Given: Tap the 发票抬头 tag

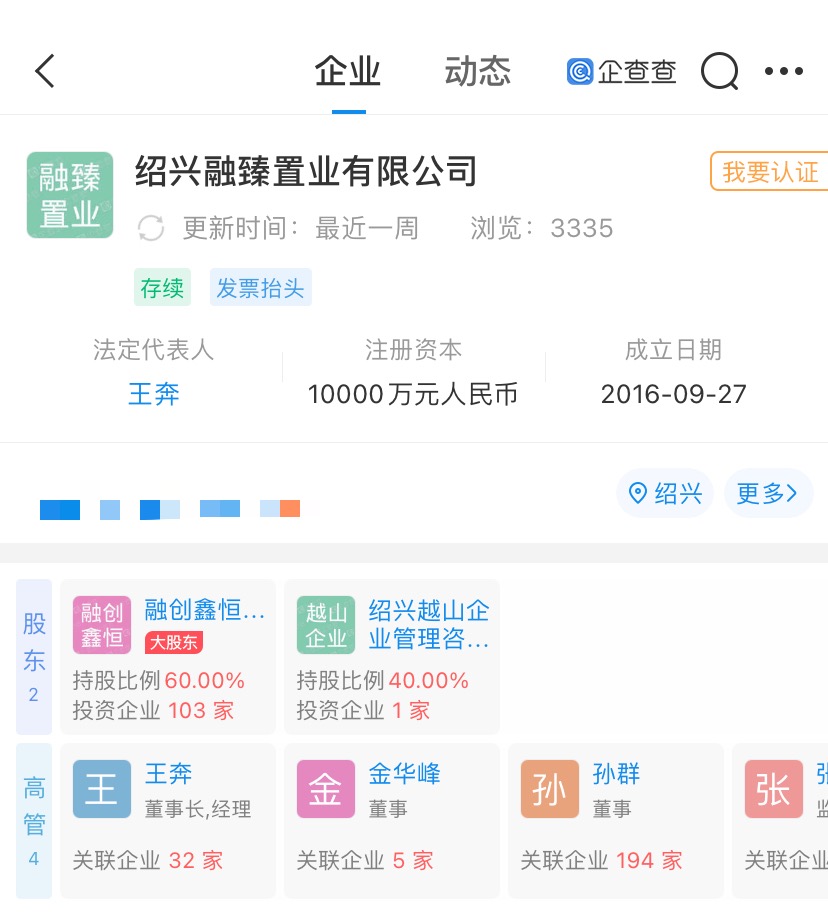Looking at the screenshot, I should 260,288.
